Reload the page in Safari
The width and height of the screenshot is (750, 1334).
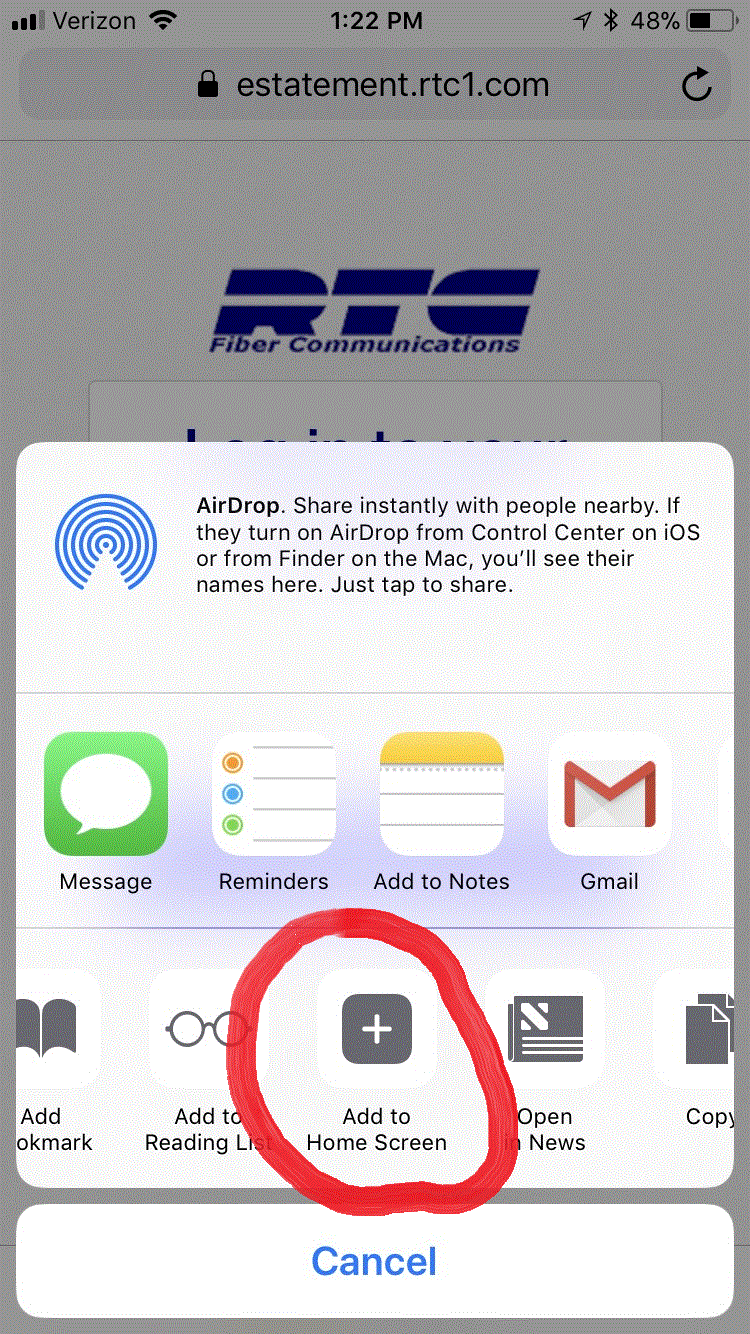click(696, 86)
